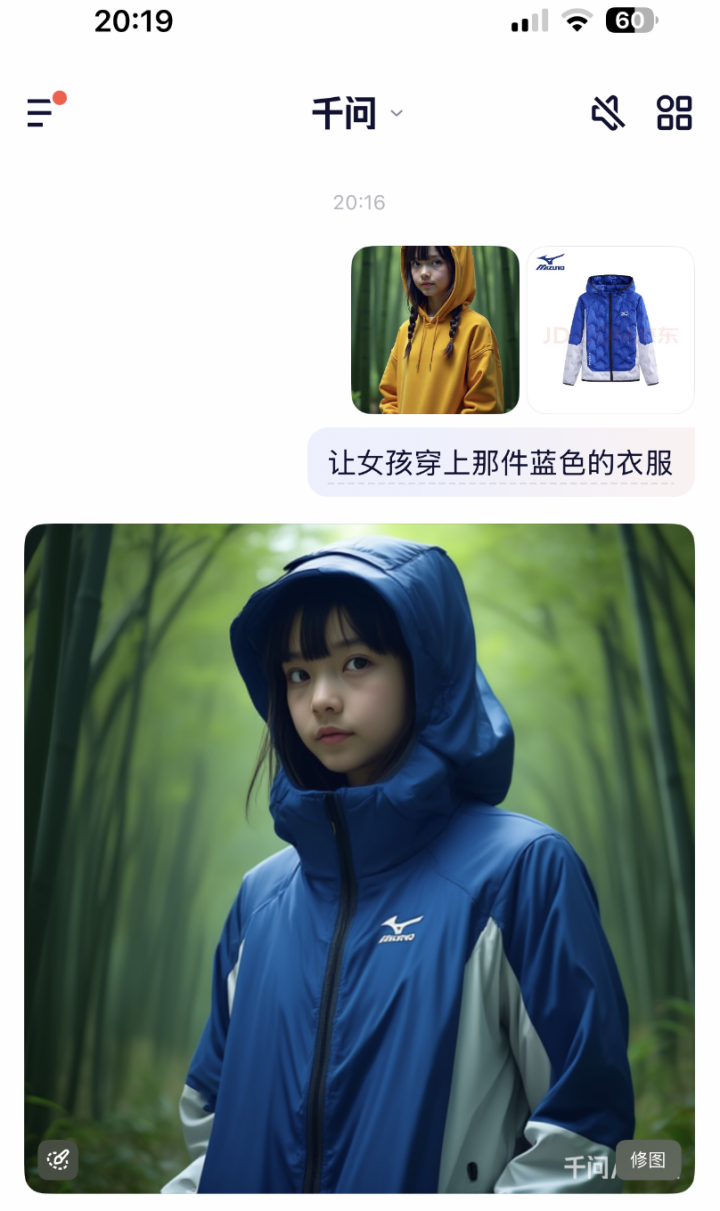Viewport: 720px width, 1211px height.
Task: Open the side menu with red dot
Action: pos(42,112)
